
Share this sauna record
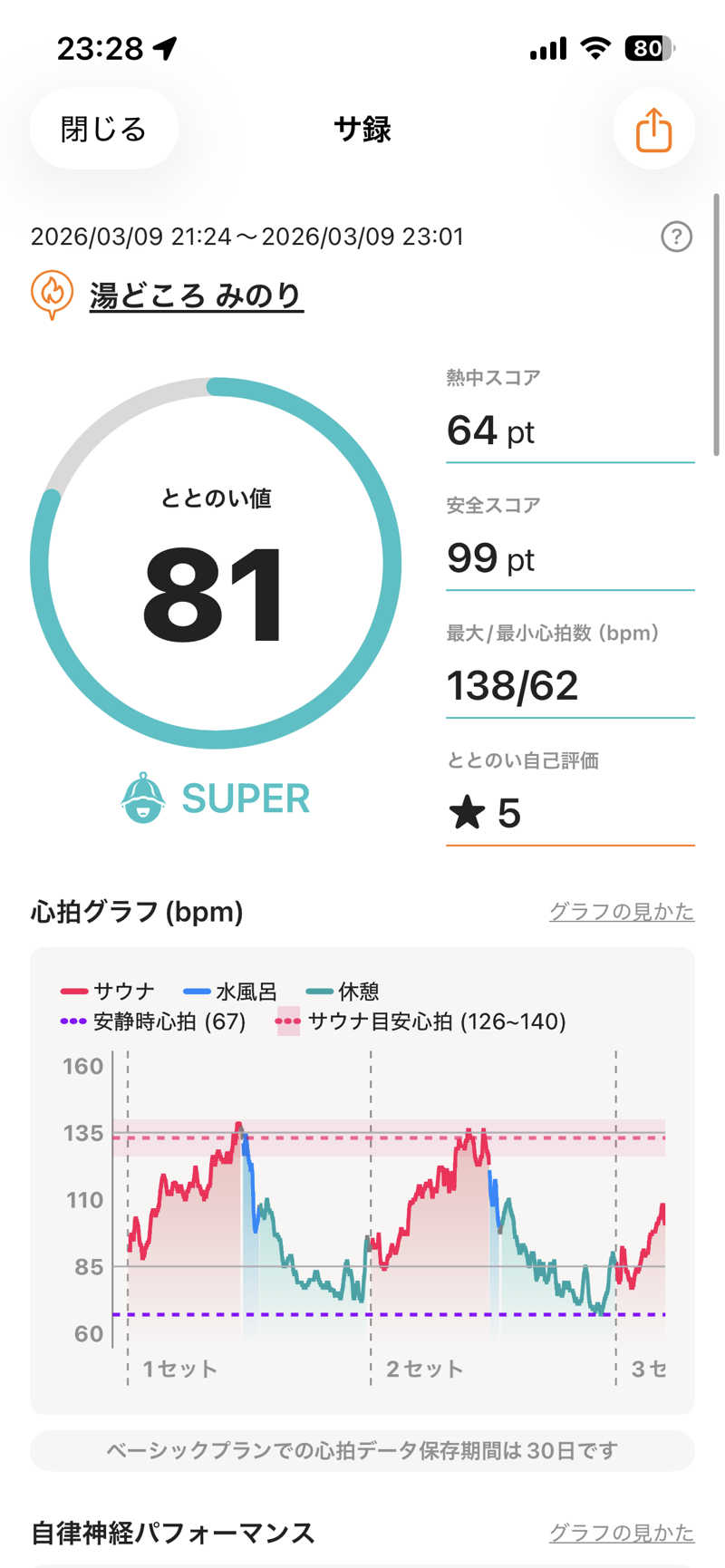coord(653,130)
